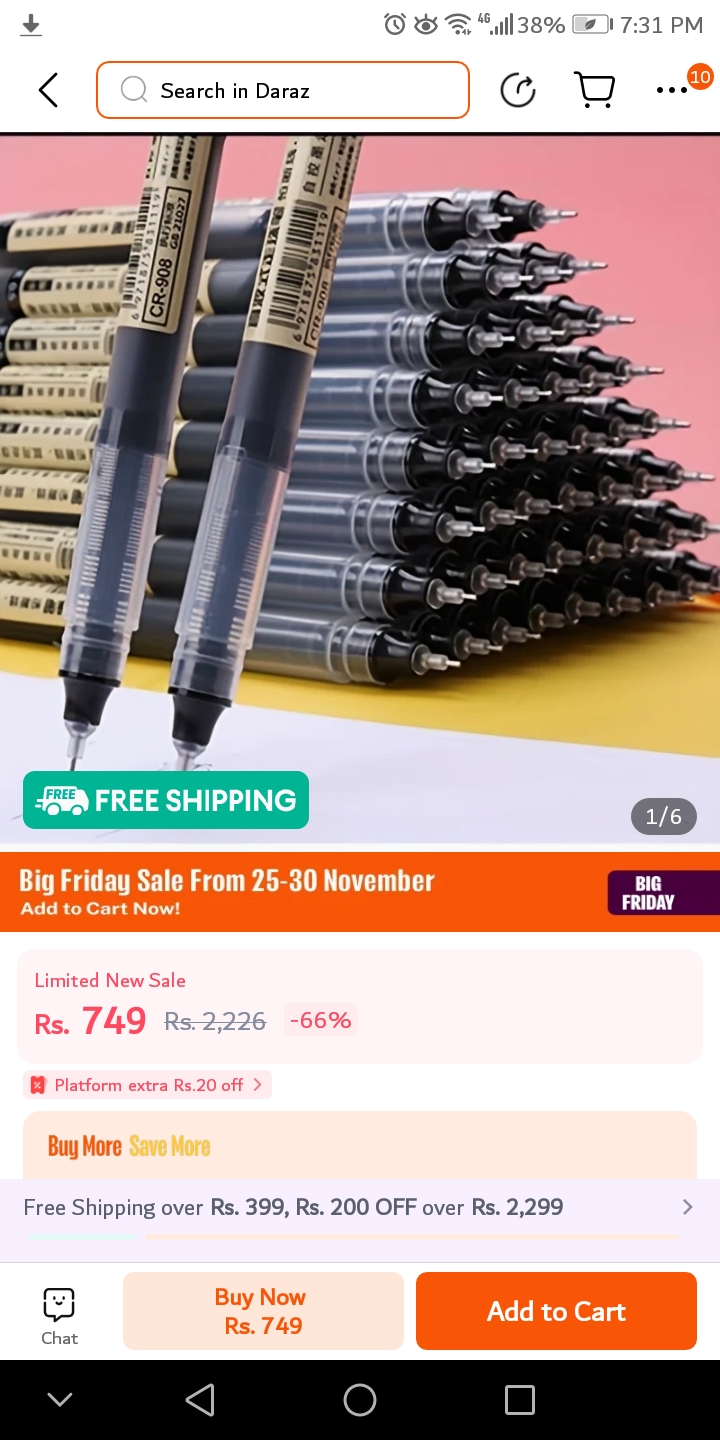Image resolution: width=720 pixels, height=1440 pixels.
Task: Add to Cart
Action: [x=556, y=1311]
